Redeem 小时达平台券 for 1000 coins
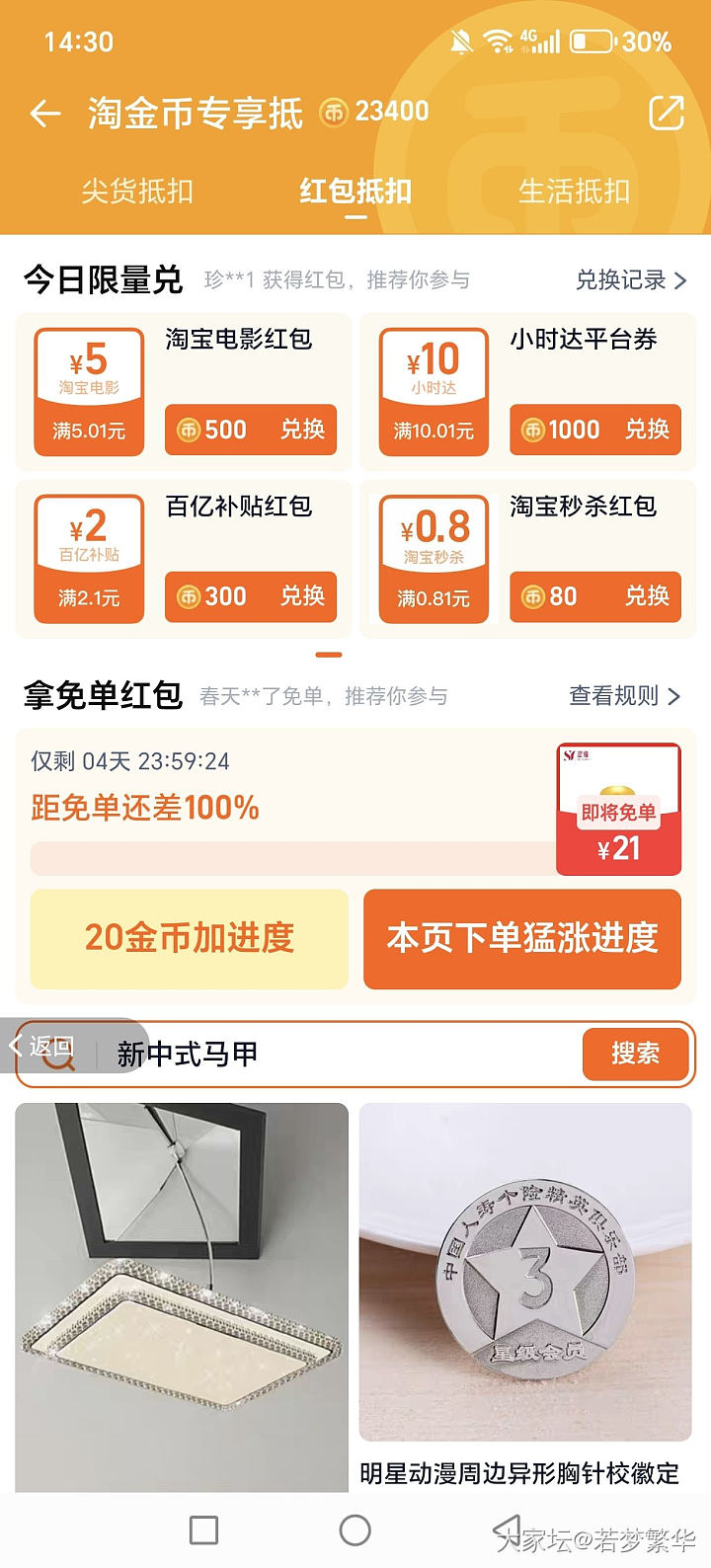Viewport: 711px width, 1568px height. click(x=595, y=430)
